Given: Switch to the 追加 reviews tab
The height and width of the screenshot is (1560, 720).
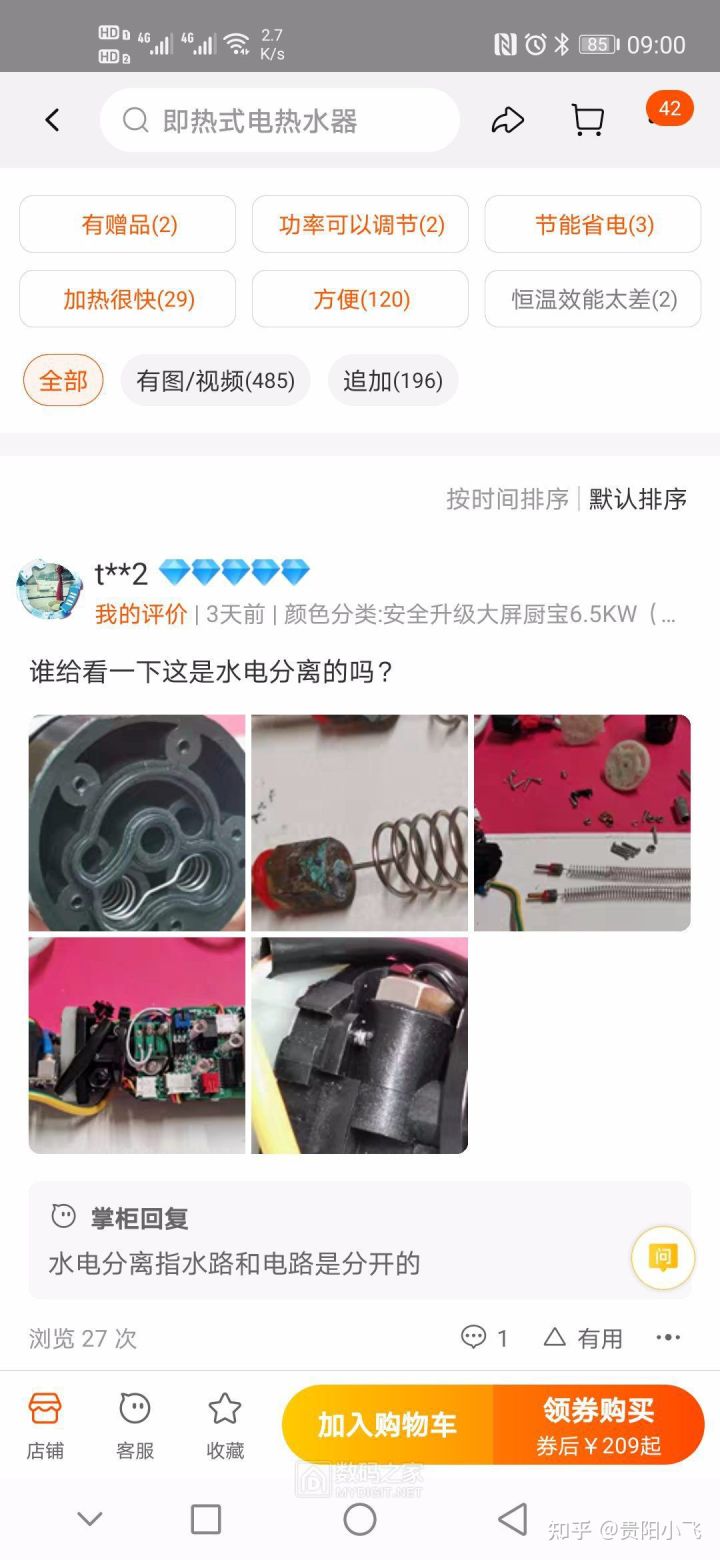Looking at the screenshot, I should point(392,381).
